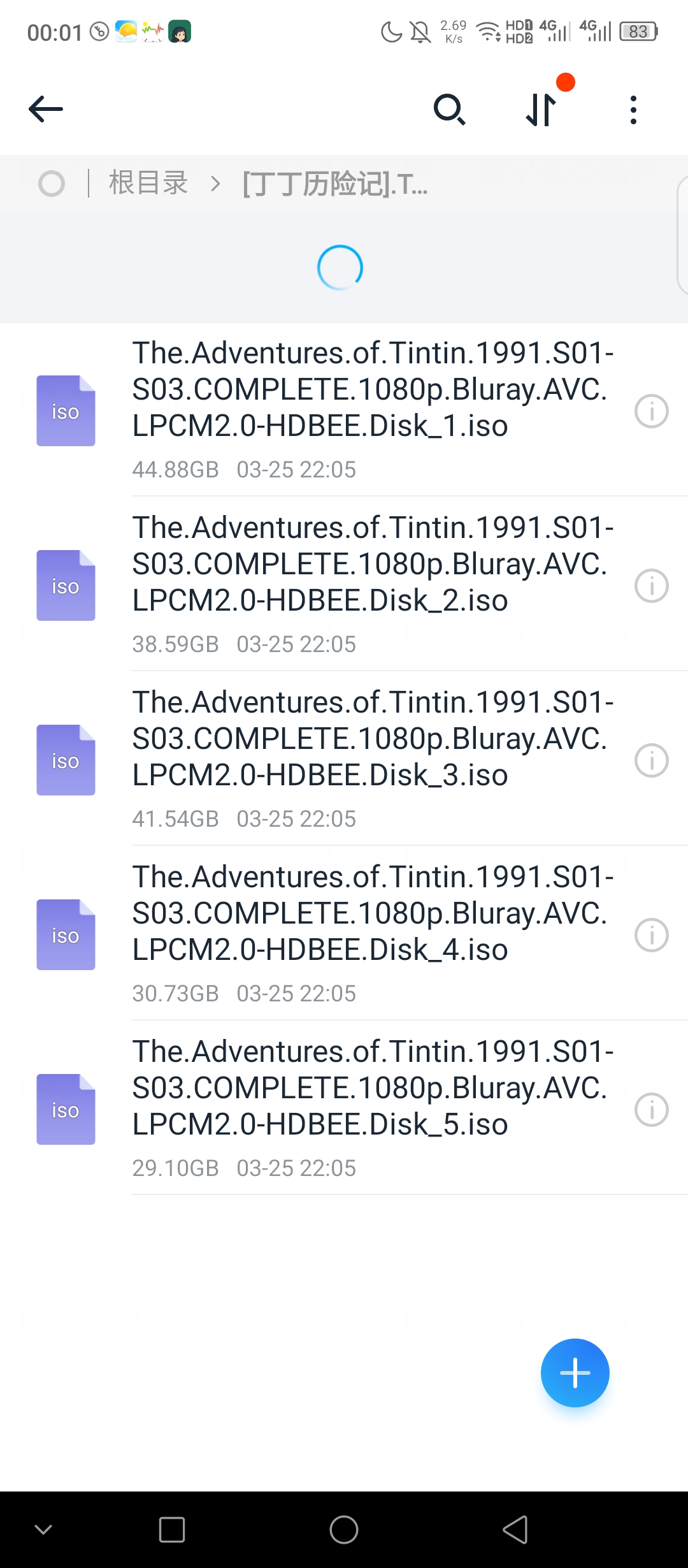Show info for Disk_3.iso

pos(651,760)
